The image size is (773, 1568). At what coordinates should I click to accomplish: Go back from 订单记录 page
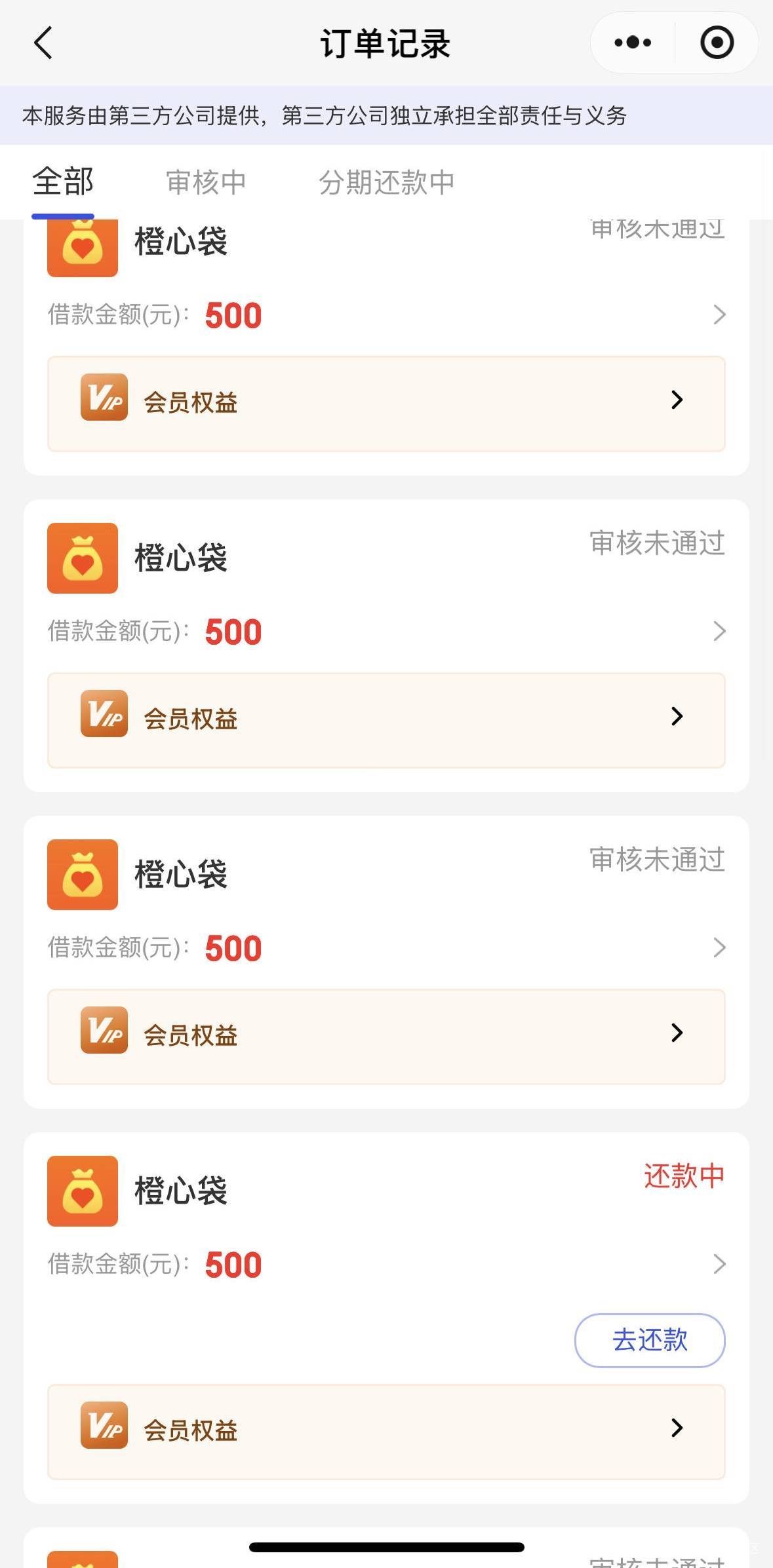tap(43, 43)
